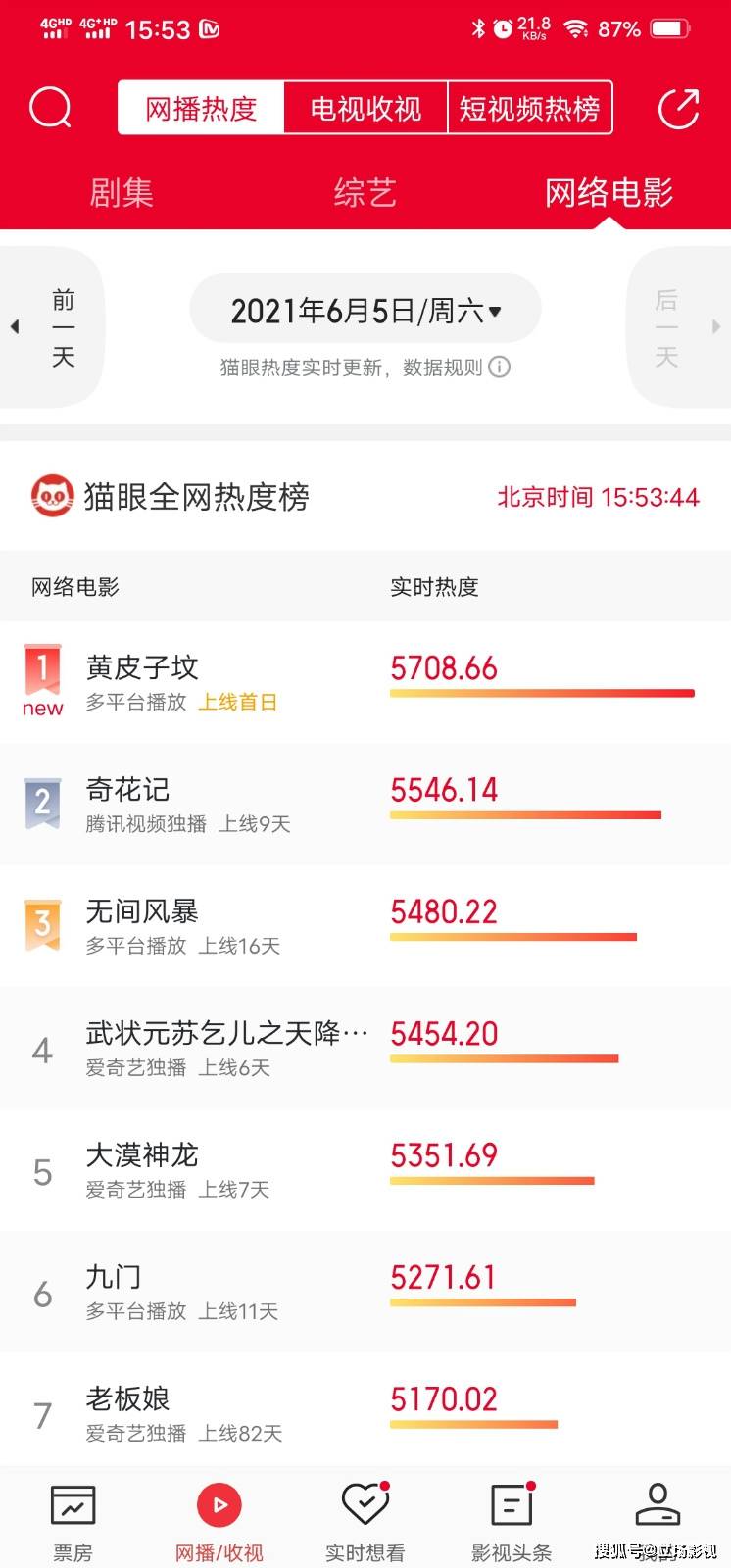Switch to the 票房 bottom tab
Viewport: 731px width, 1568px height.
(x=73, y=1522)
